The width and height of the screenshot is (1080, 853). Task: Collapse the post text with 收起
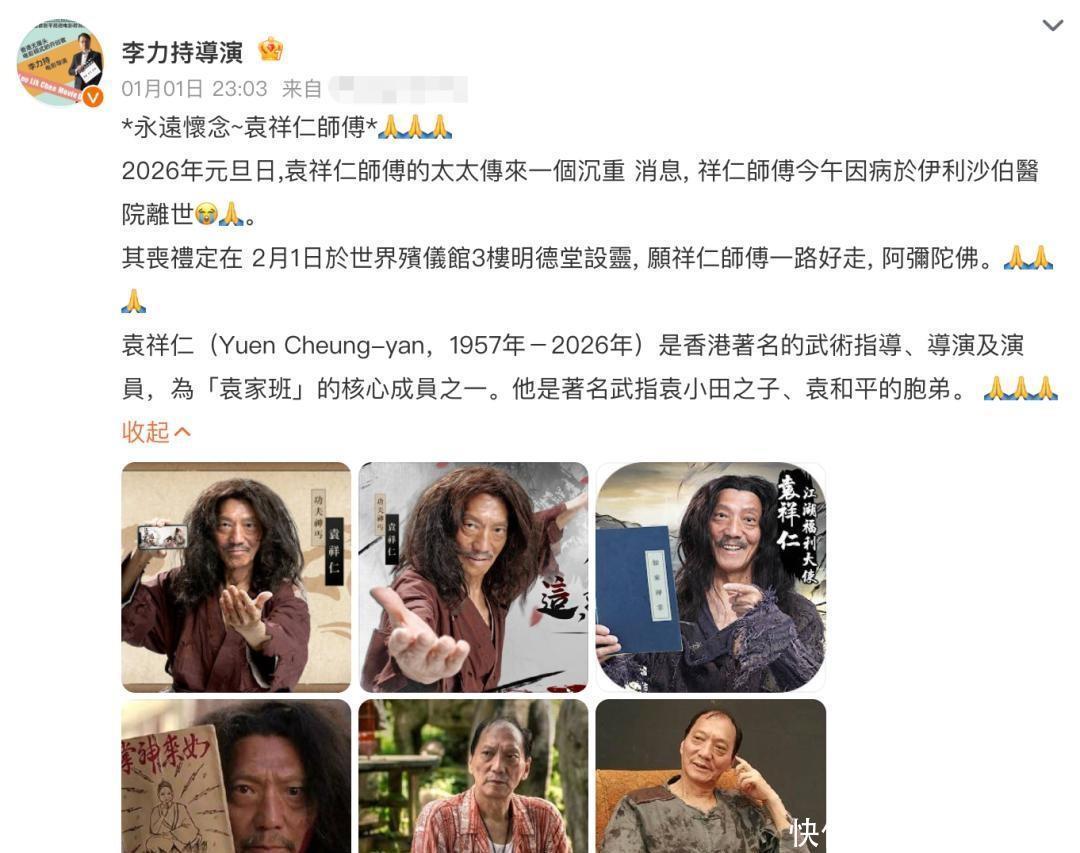[x=156, y=432]
